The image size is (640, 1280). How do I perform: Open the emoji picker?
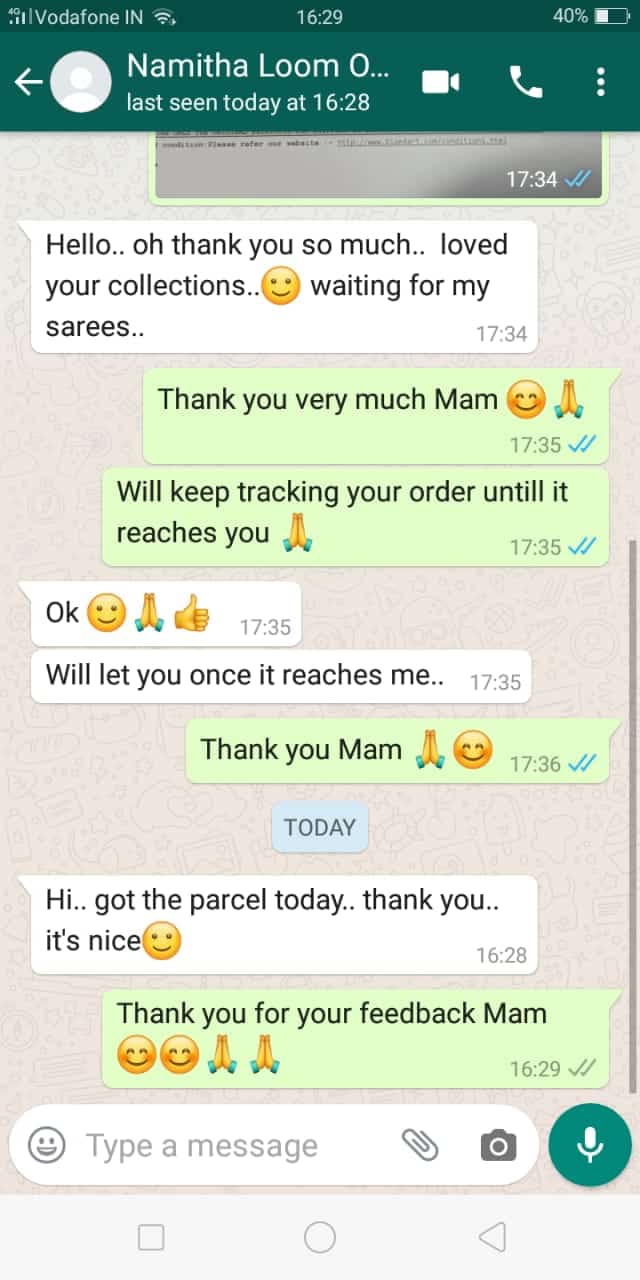(x=46, y=1145)
